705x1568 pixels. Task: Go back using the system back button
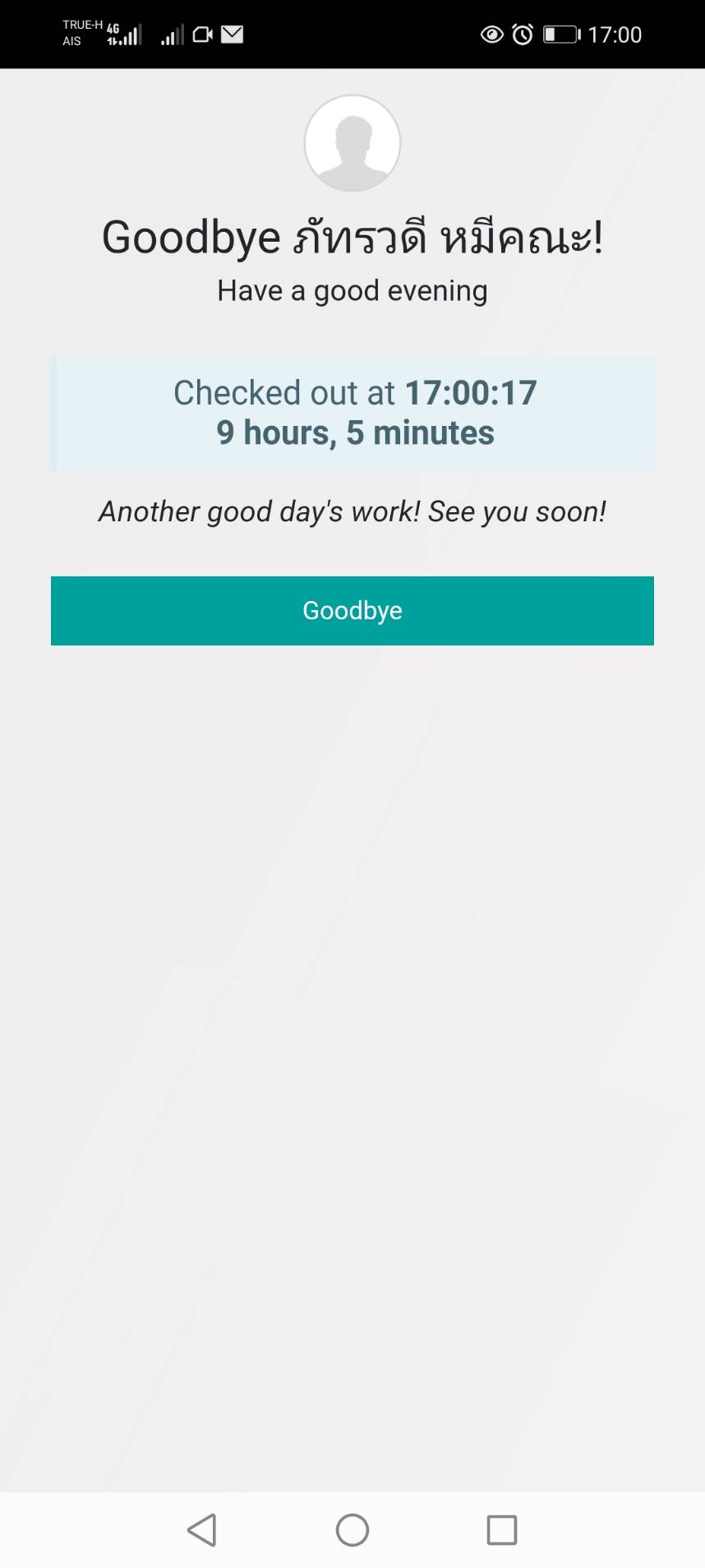click(202, 1529)
